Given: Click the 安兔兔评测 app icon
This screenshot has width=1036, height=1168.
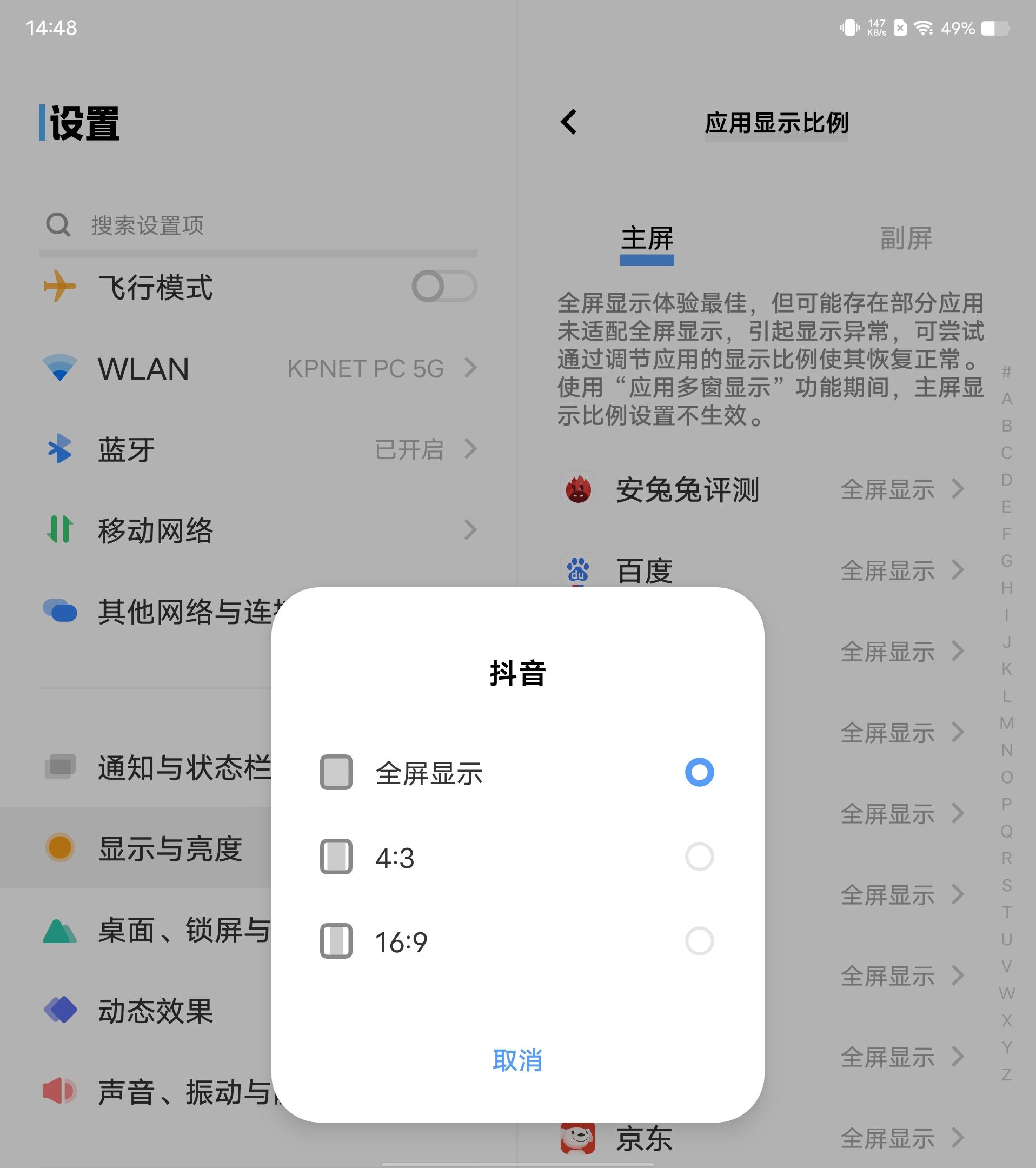Looking at the screenshot, I should click(x=578, y=489).
